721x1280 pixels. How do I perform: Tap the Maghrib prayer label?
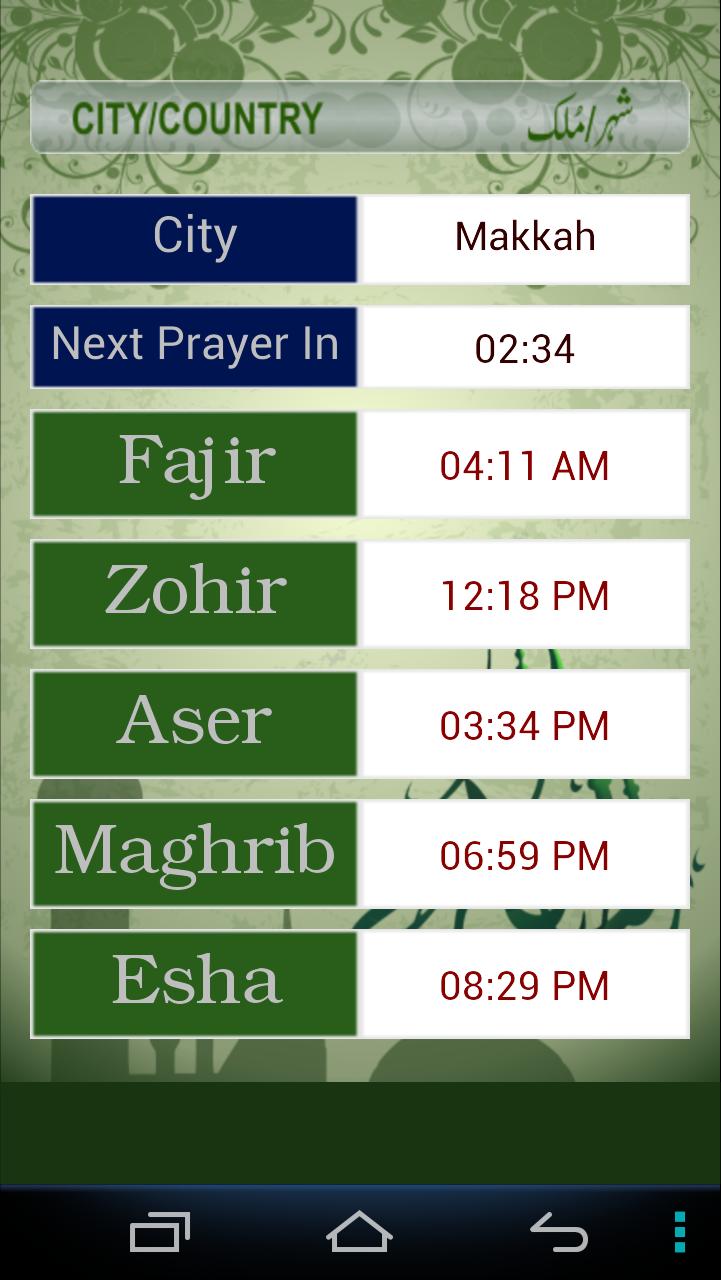(195, 853)
